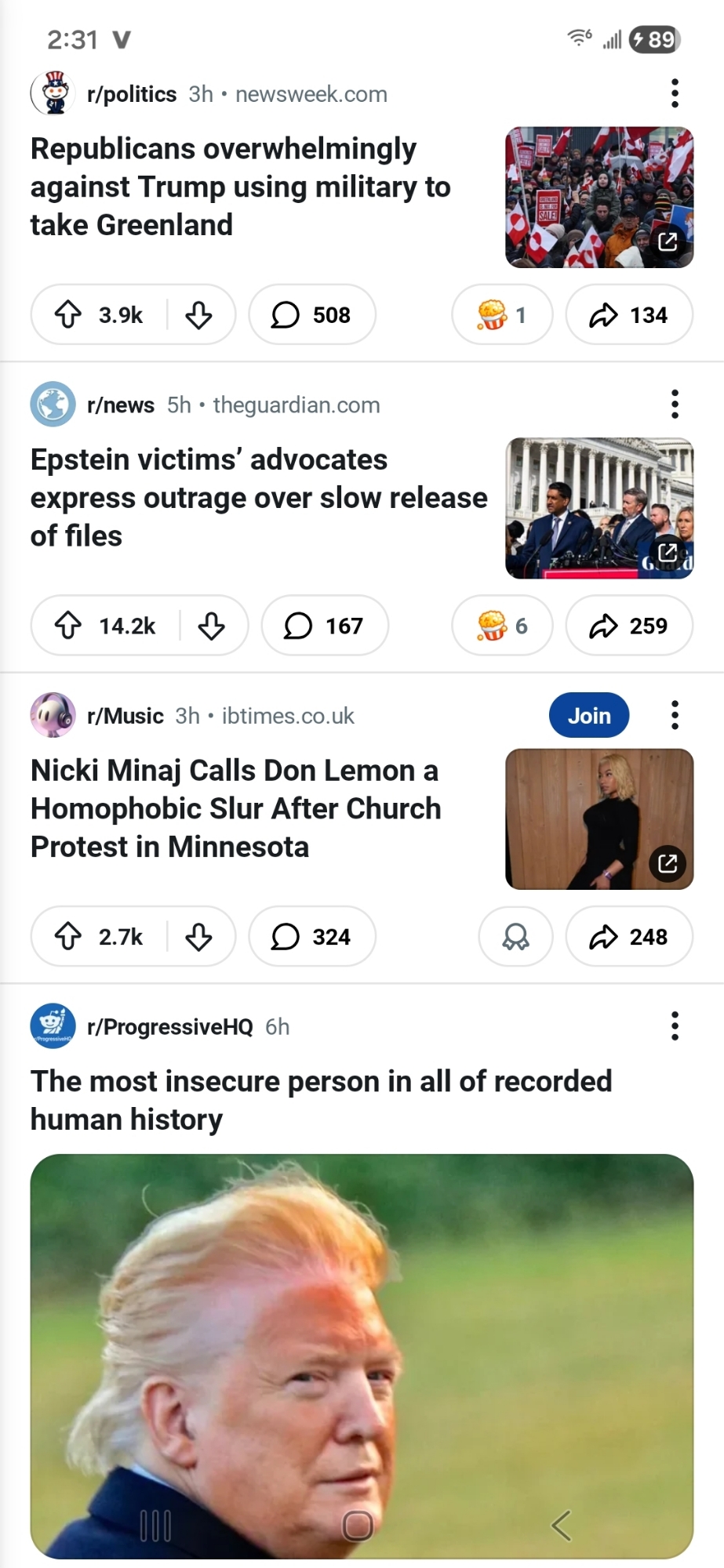Downvote the Epstein files post

[x=212, y=626]
